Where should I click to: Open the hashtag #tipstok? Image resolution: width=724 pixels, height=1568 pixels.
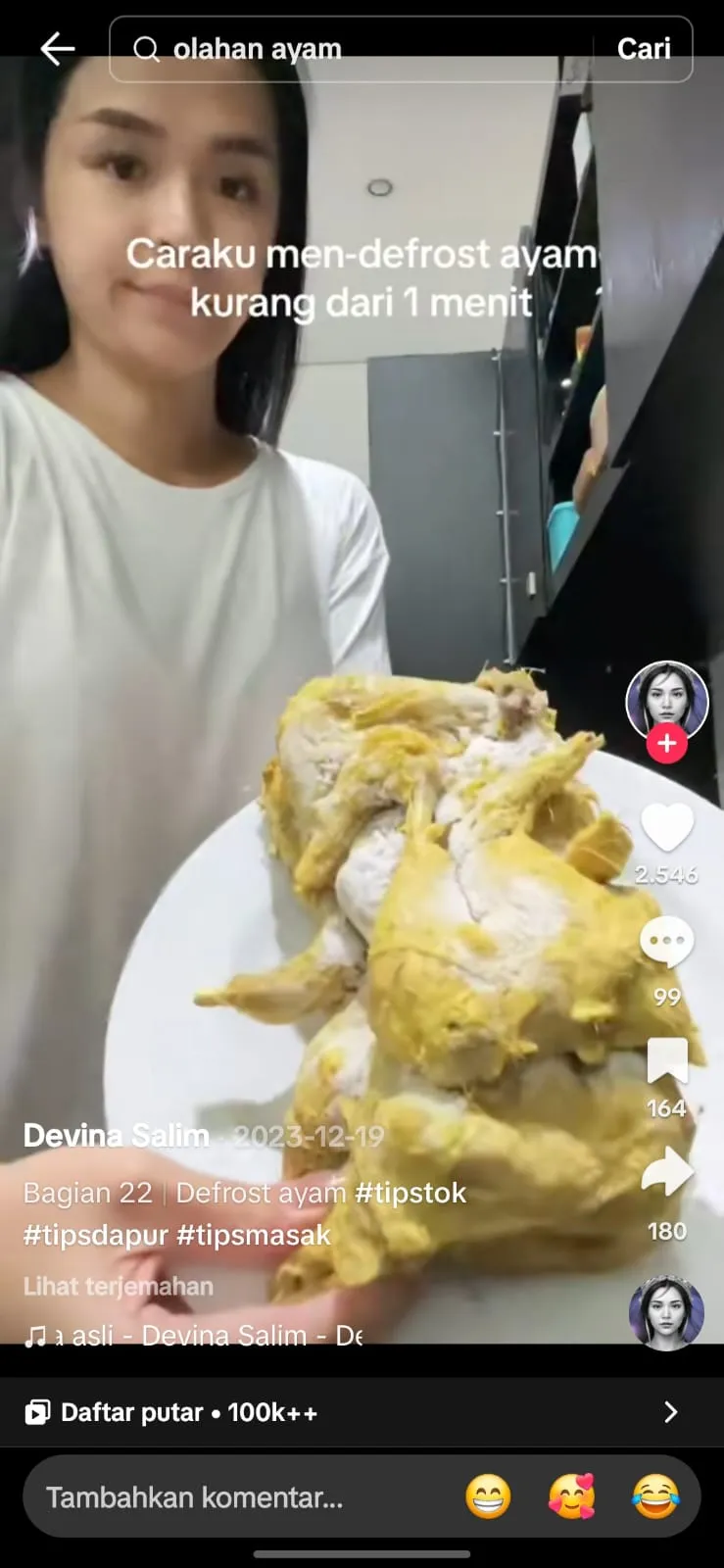(x=411, y=1193)
